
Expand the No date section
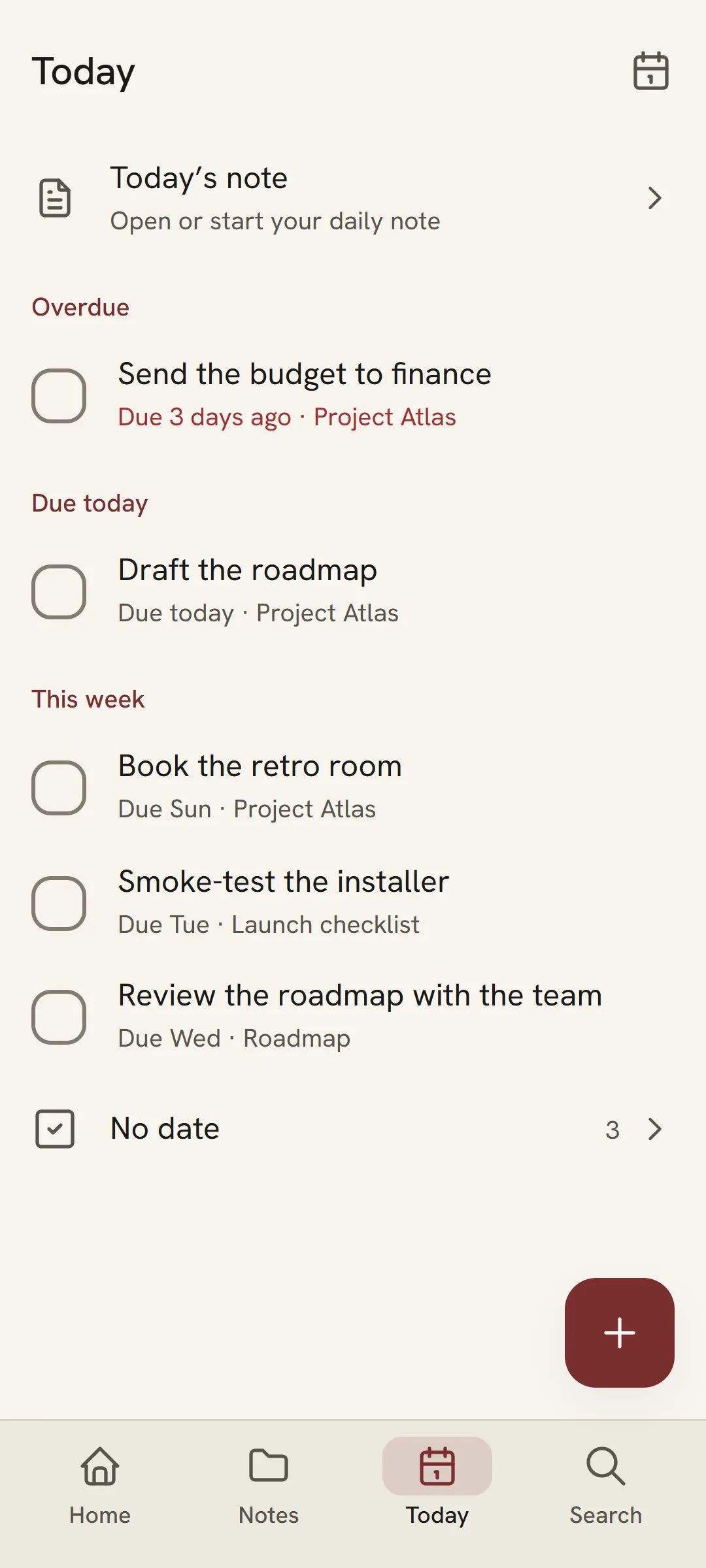click(x=353, y=1129)
